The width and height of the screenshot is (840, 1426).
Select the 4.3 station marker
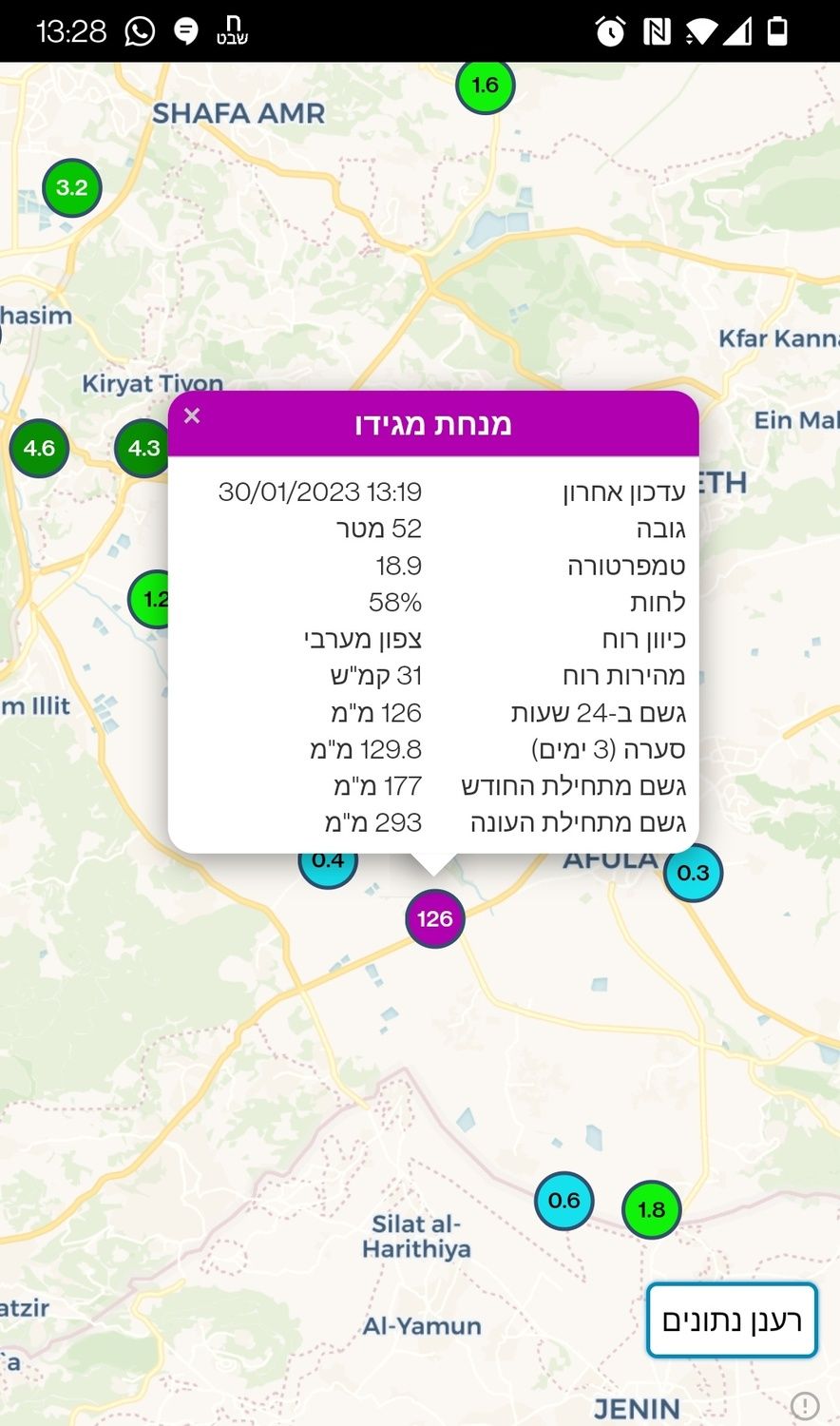142,448
